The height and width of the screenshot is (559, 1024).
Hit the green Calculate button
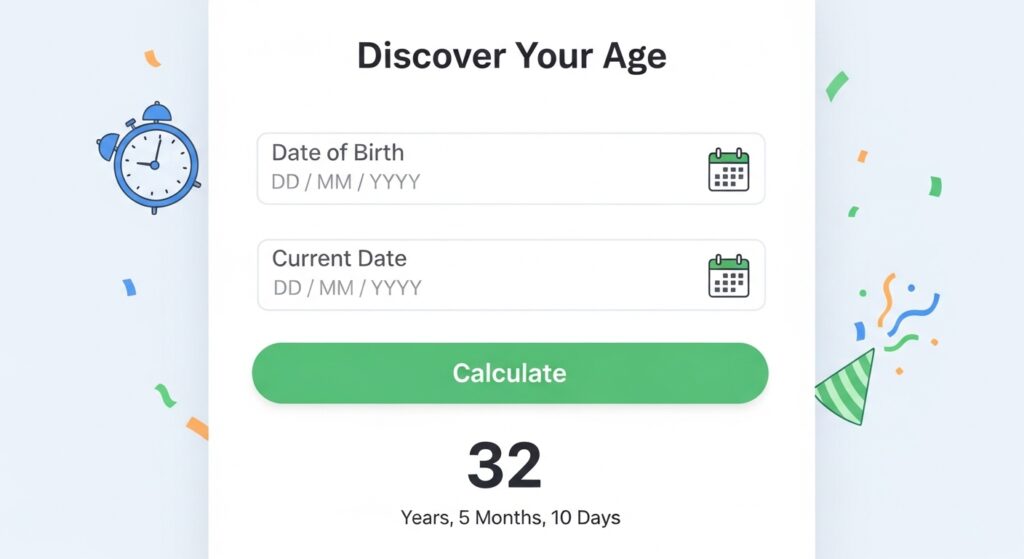coord(510,373)
